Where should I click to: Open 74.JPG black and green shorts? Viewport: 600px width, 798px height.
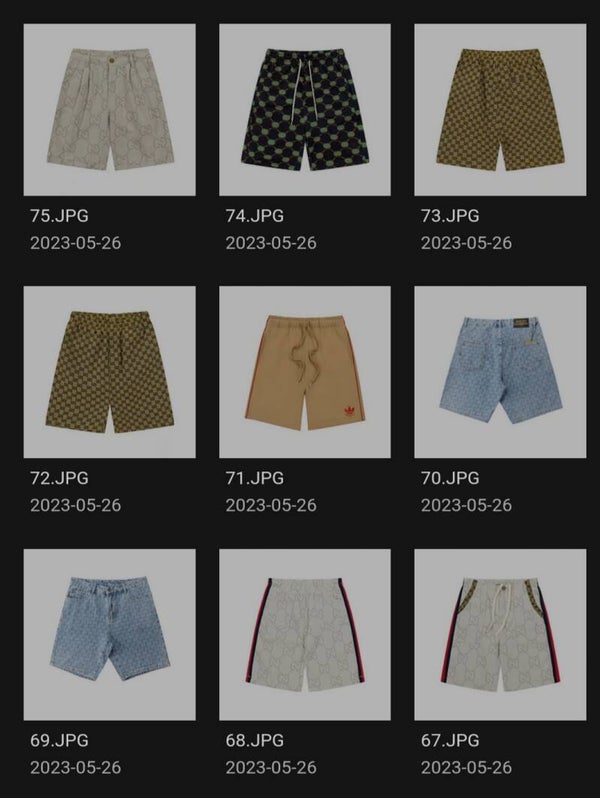(x=305, y=108)
